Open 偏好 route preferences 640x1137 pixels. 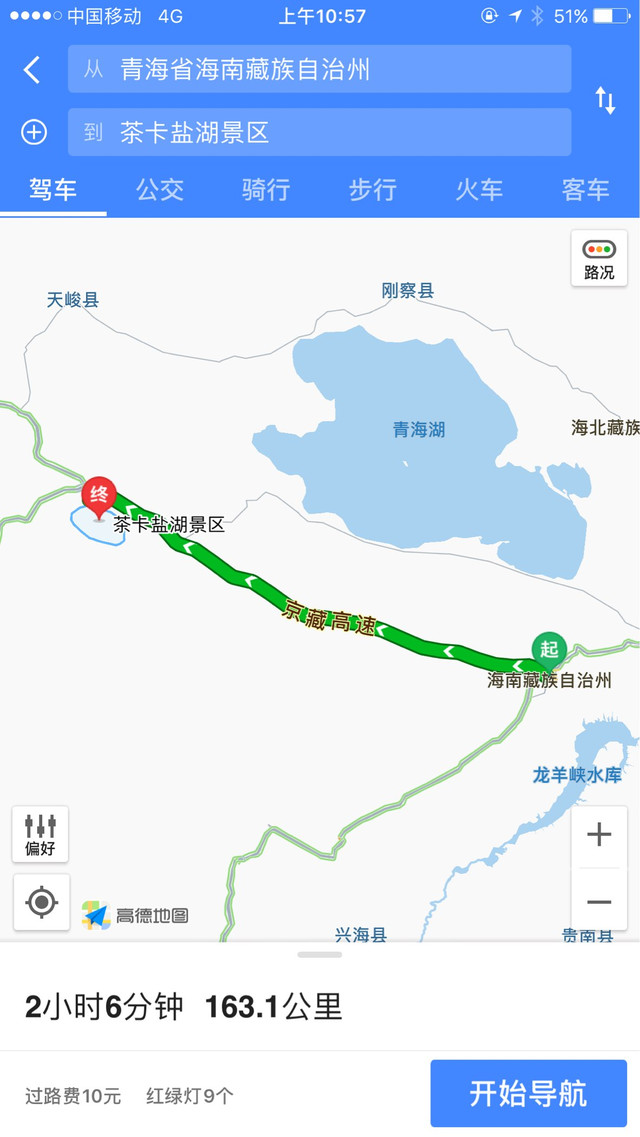[41, 834]
